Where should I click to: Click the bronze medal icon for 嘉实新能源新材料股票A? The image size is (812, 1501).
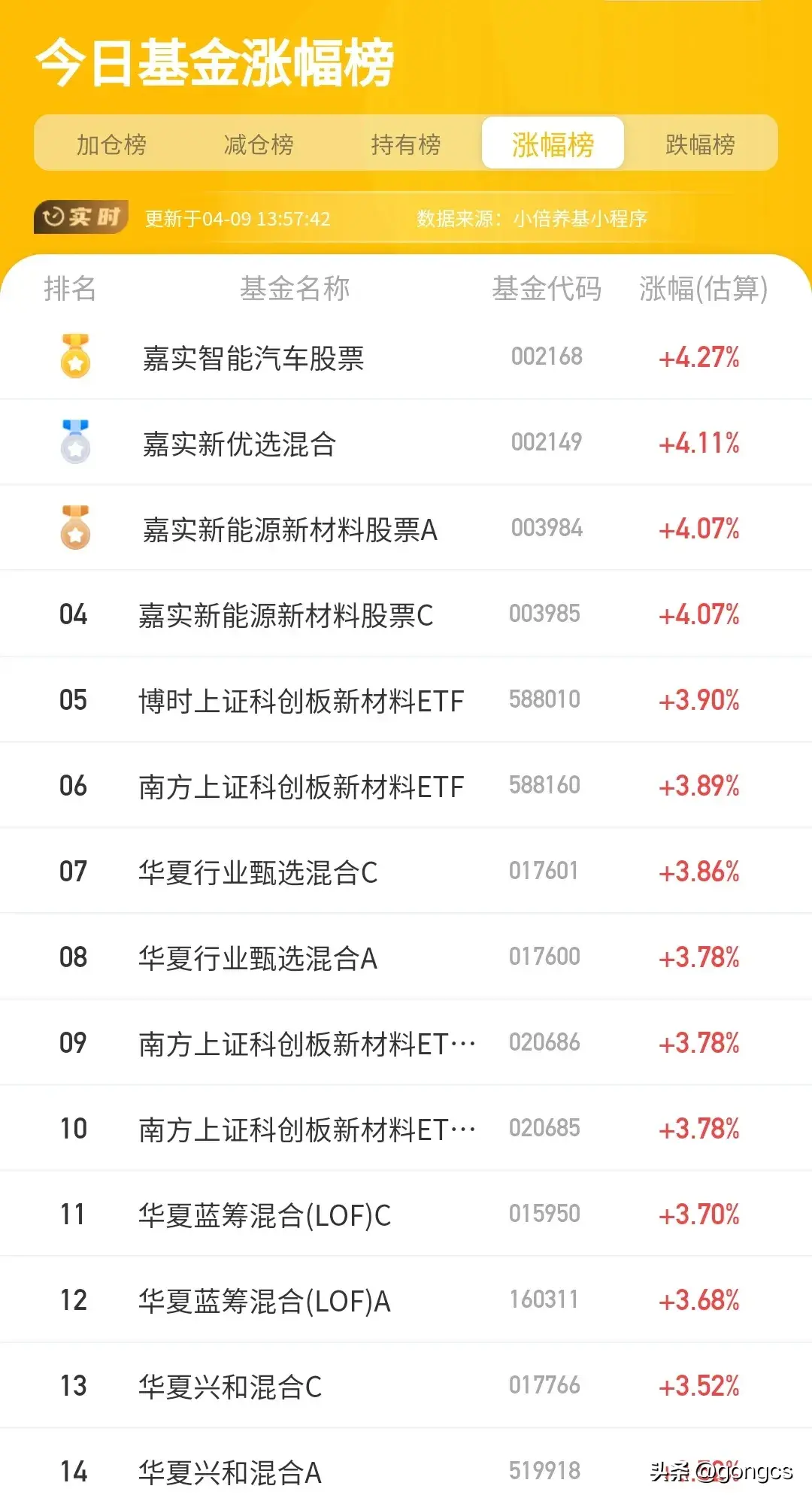[75, 527]
